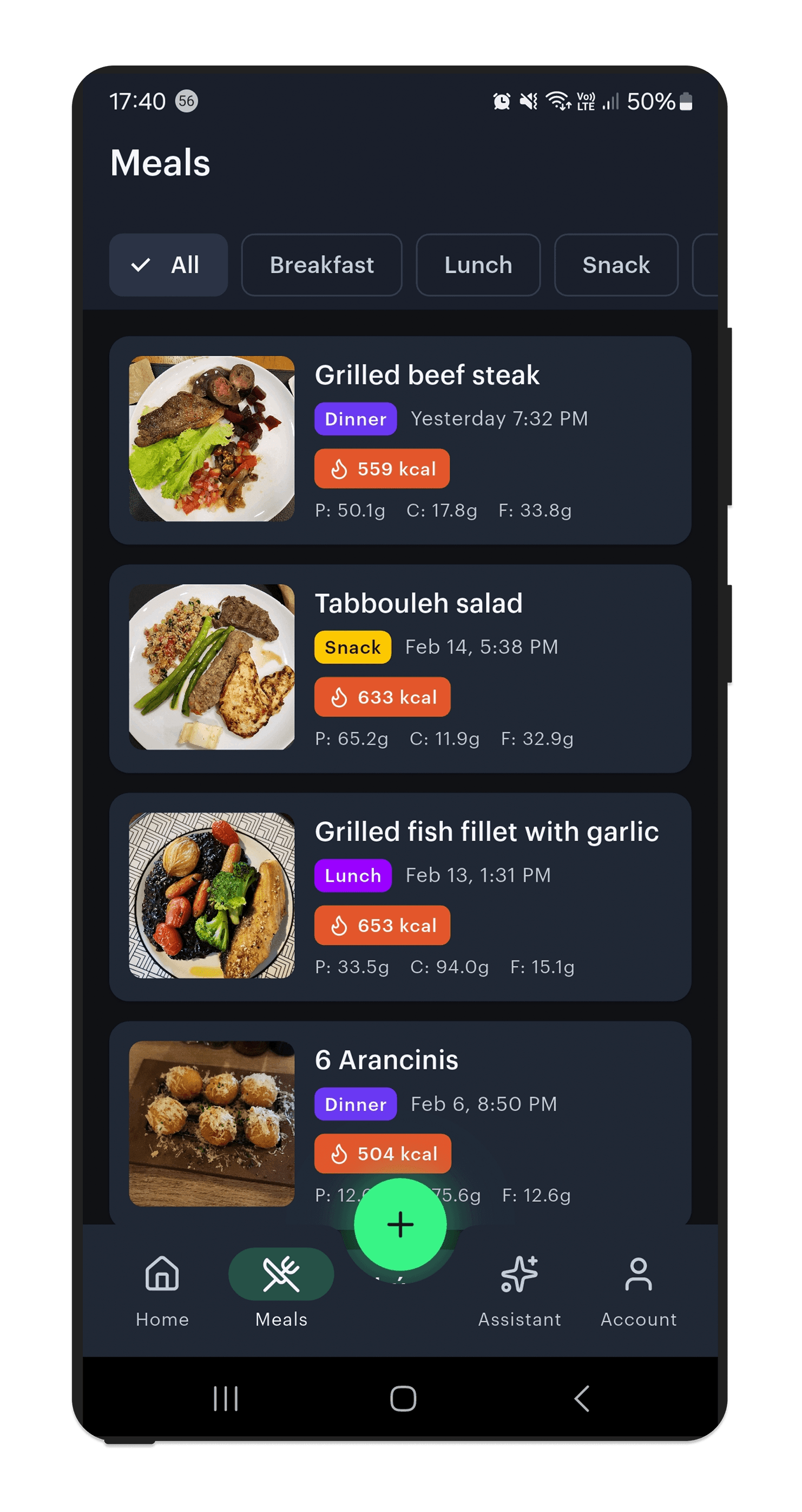Tap the 653 kcal calorie badge
This screenshot has width=802, height=1512.
382,926
